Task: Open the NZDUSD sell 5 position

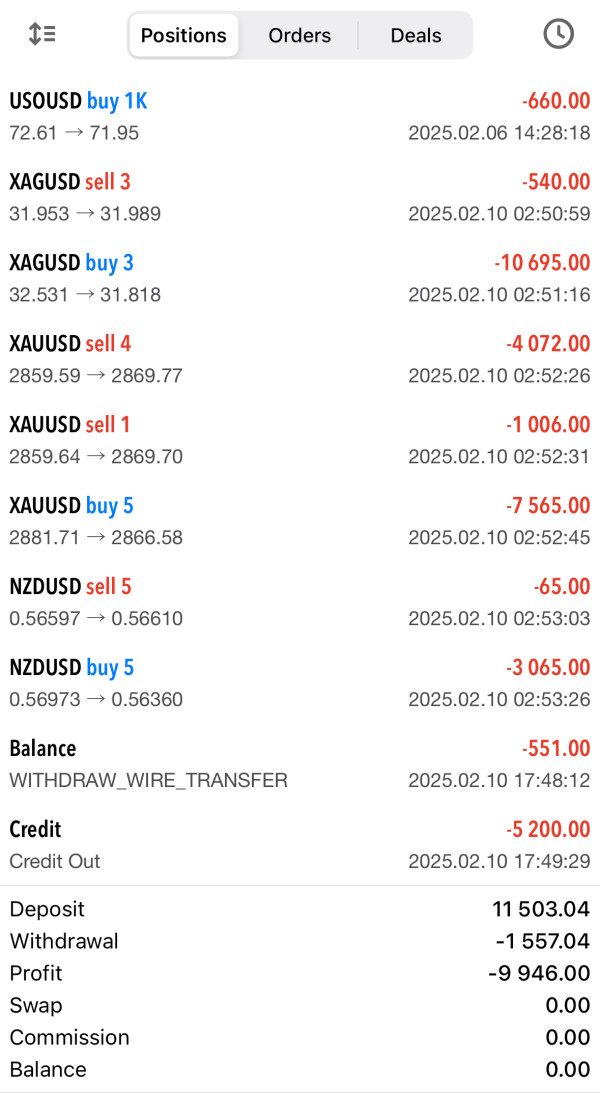Action: coord(300,602)
